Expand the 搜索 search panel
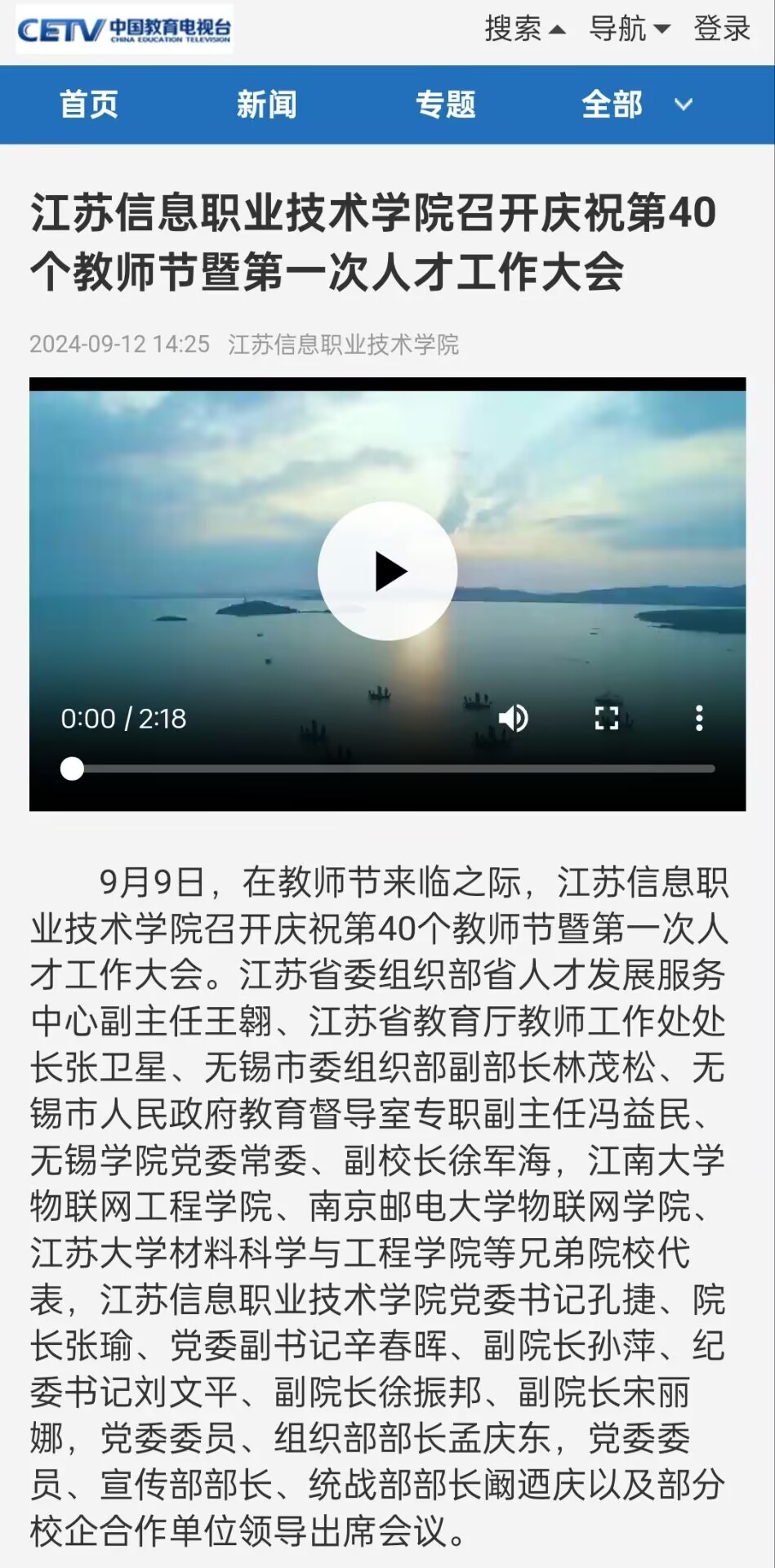This screenshot has height=1568, width=775. coord(524,29)
